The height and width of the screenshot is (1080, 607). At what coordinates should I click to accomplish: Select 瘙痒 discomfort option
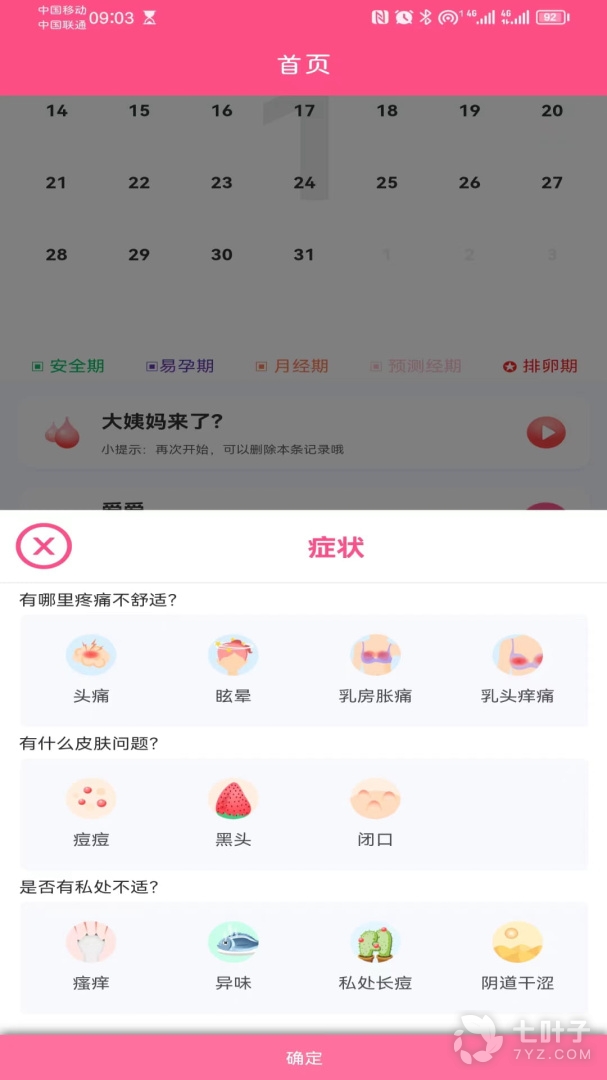(x=91, y=955)
